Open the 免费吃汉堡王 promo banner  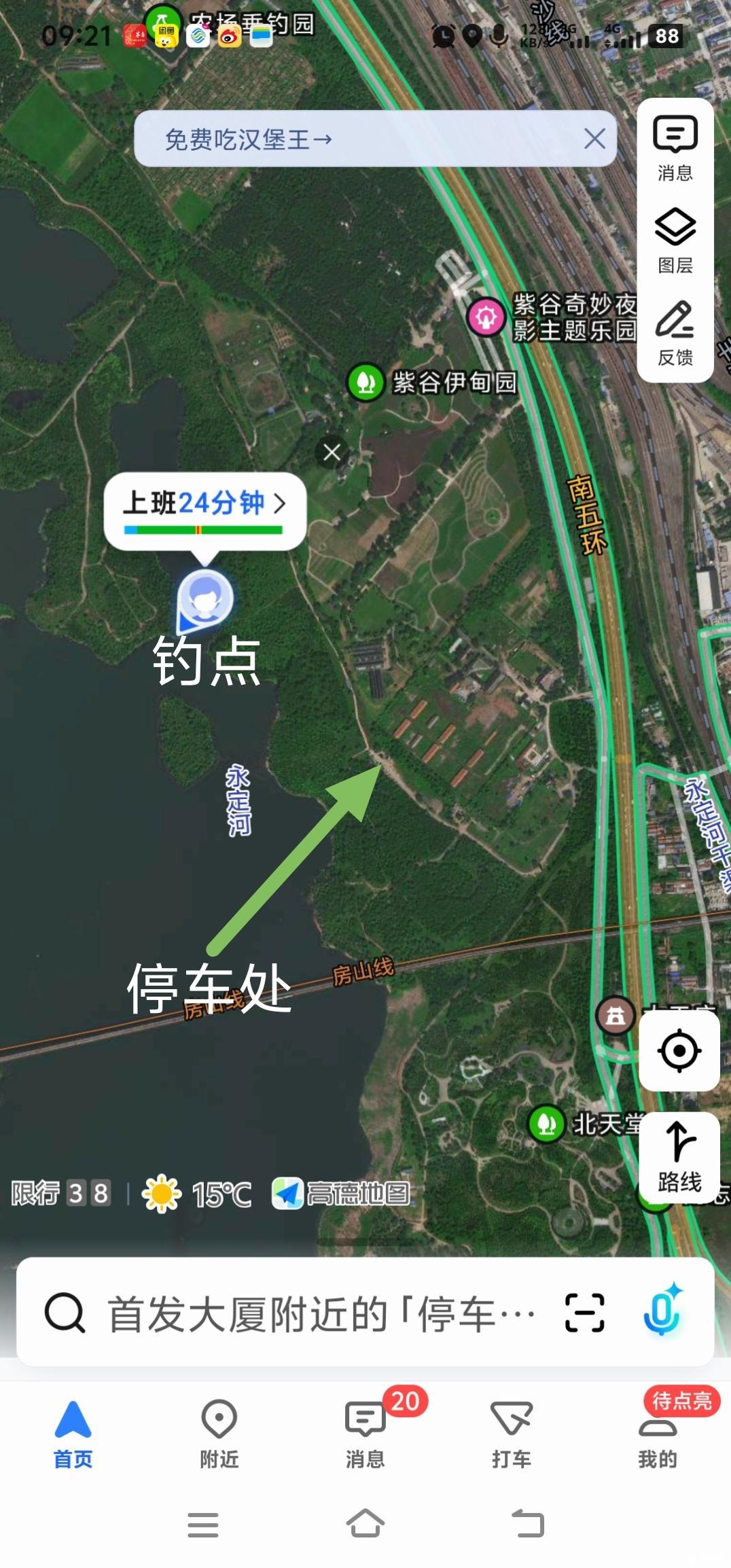[249, 139]
